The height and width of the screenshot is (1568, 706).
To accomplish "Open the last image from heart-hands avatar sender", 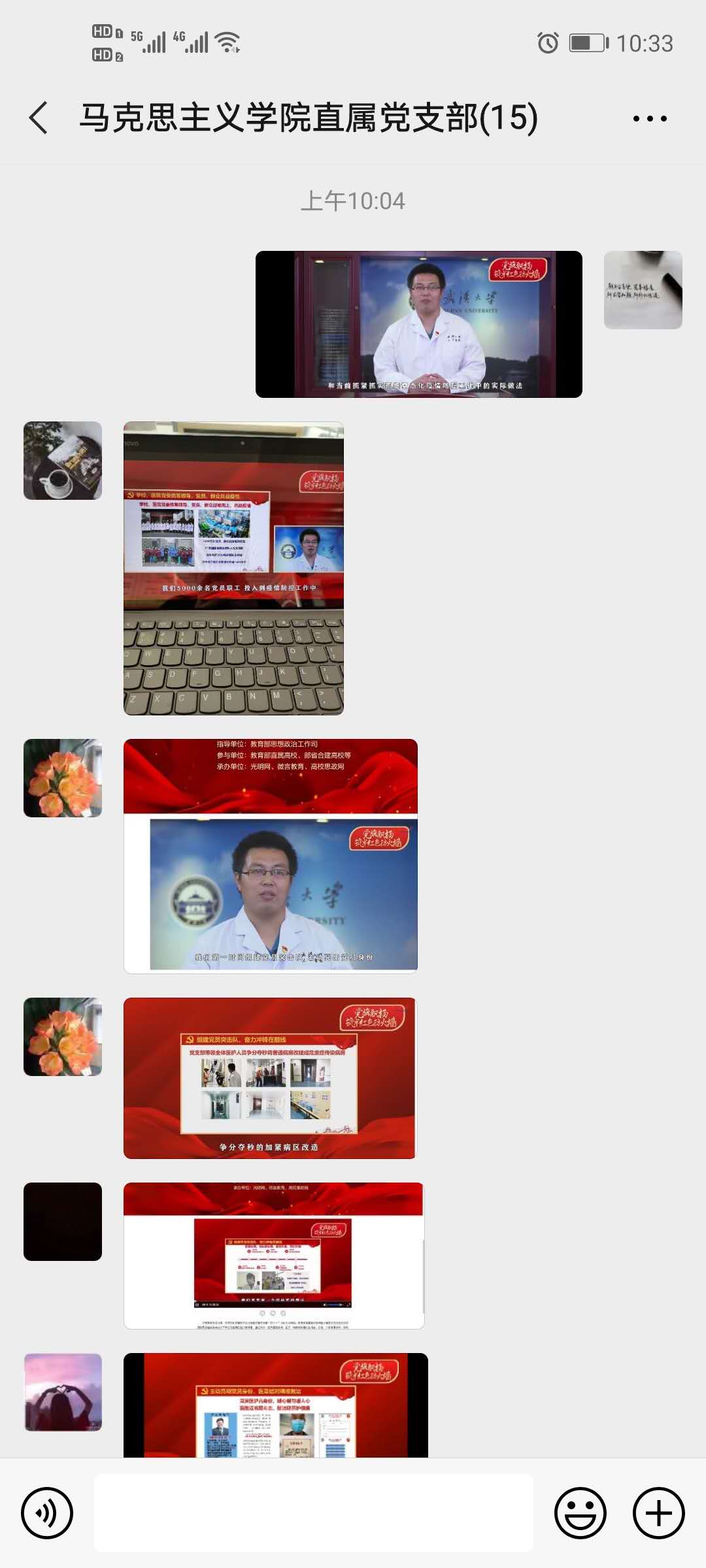I will tap(275, 1405).
